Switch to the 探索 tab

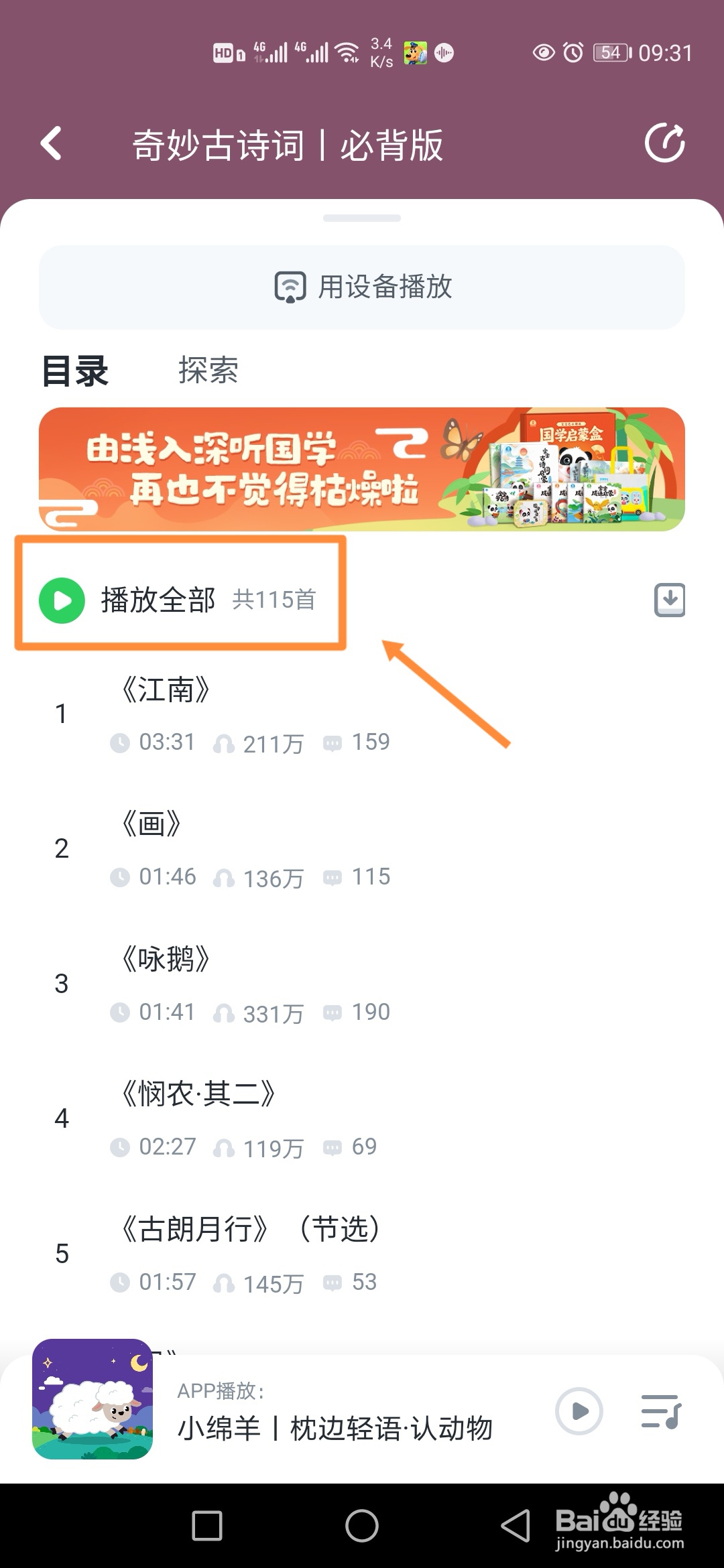coord(208,371)
